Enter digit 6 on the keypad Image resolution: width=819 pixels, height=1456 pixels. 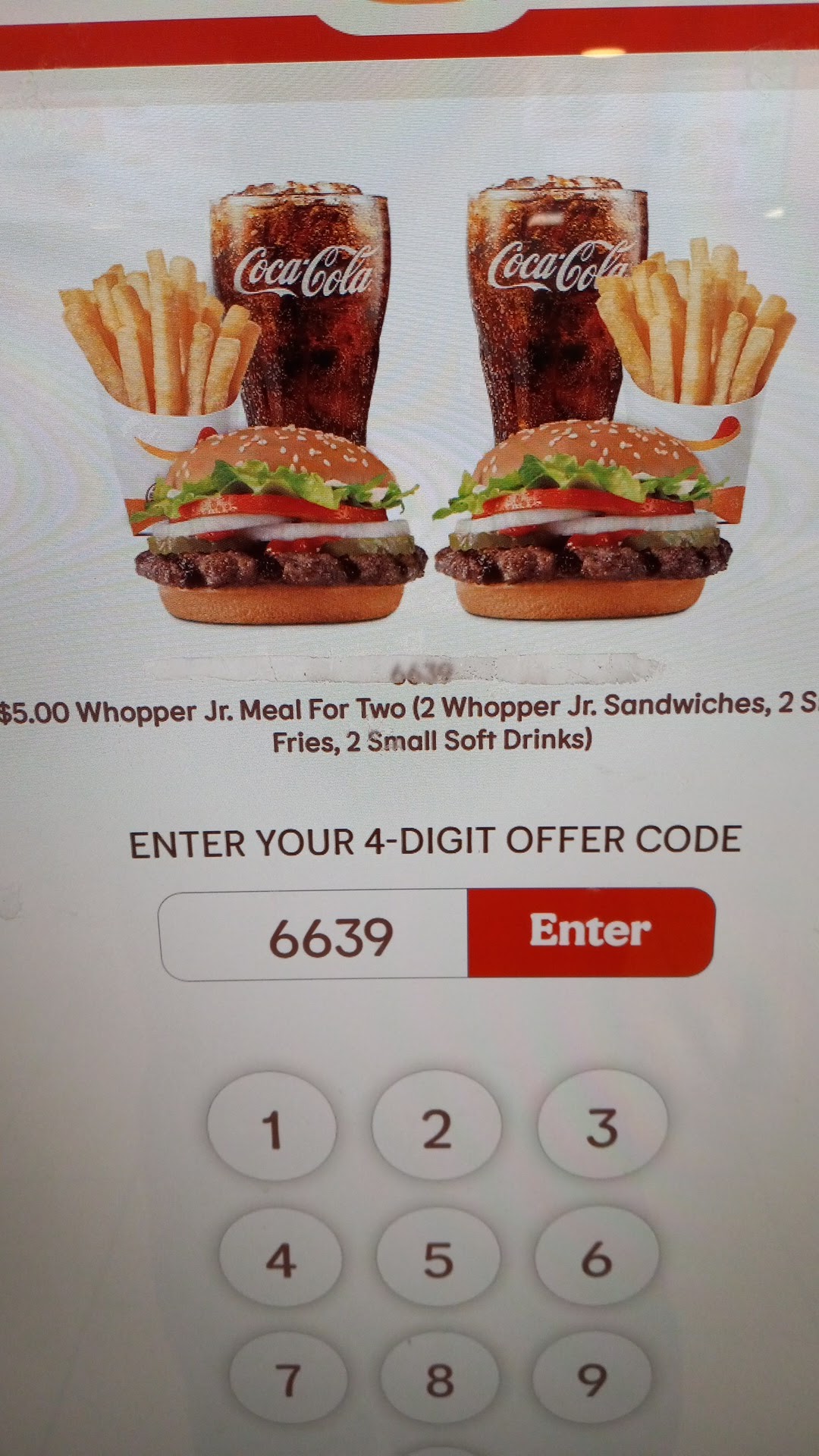tap(596, 1257)
